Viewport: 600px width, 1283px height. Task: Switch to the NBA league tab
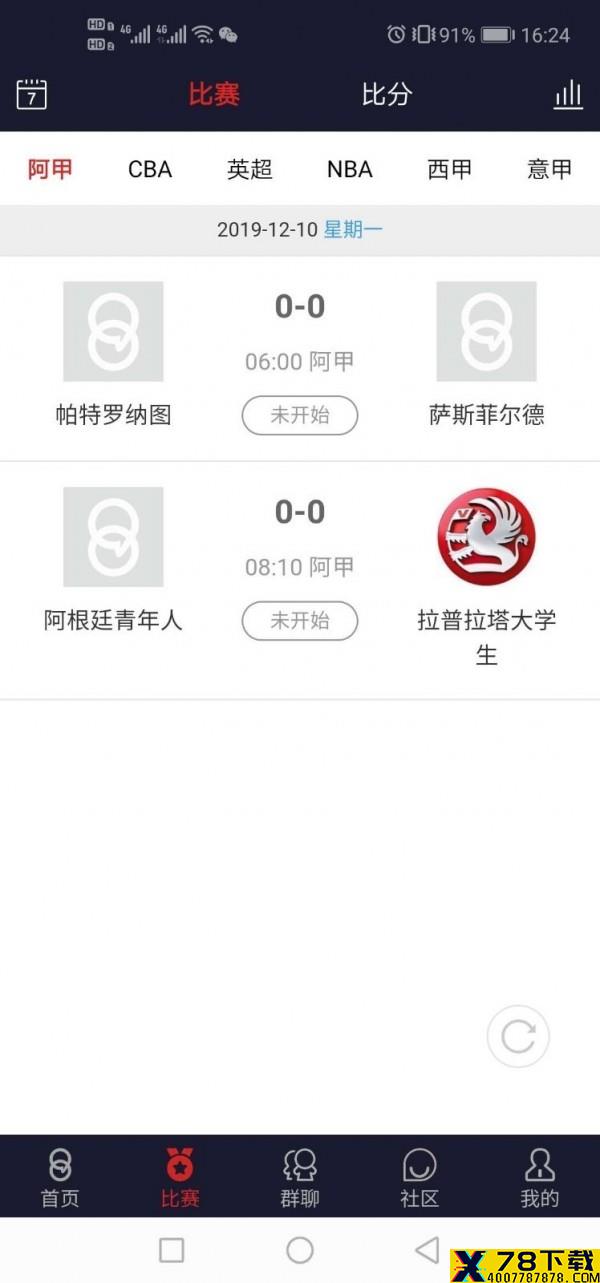[x=350, y=169]
